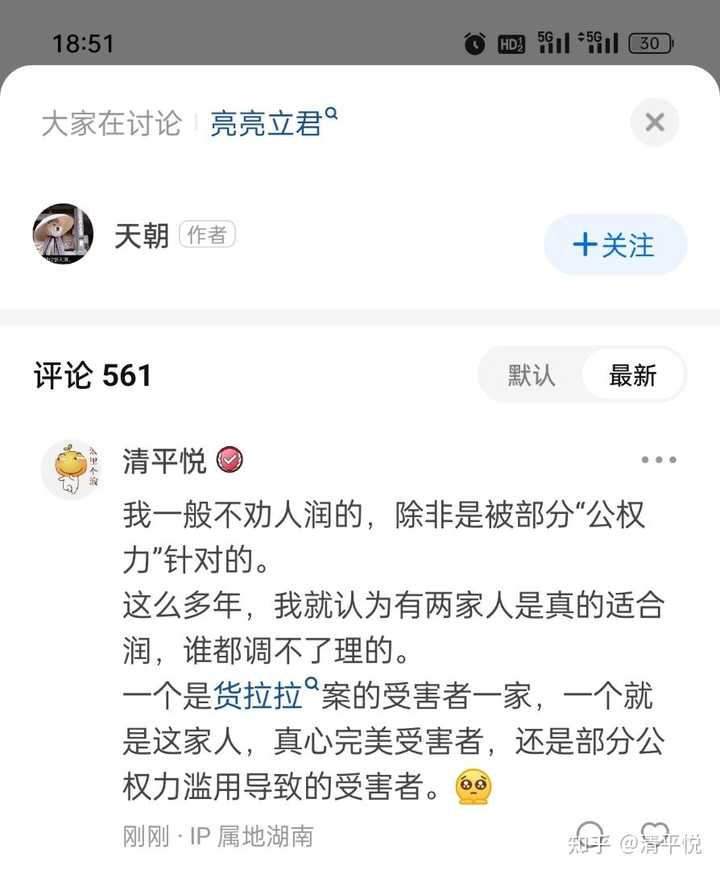The height and width of the screenshot is (874, 720).
Task: Tap the 清平悦 username
Action: [164, 460]
